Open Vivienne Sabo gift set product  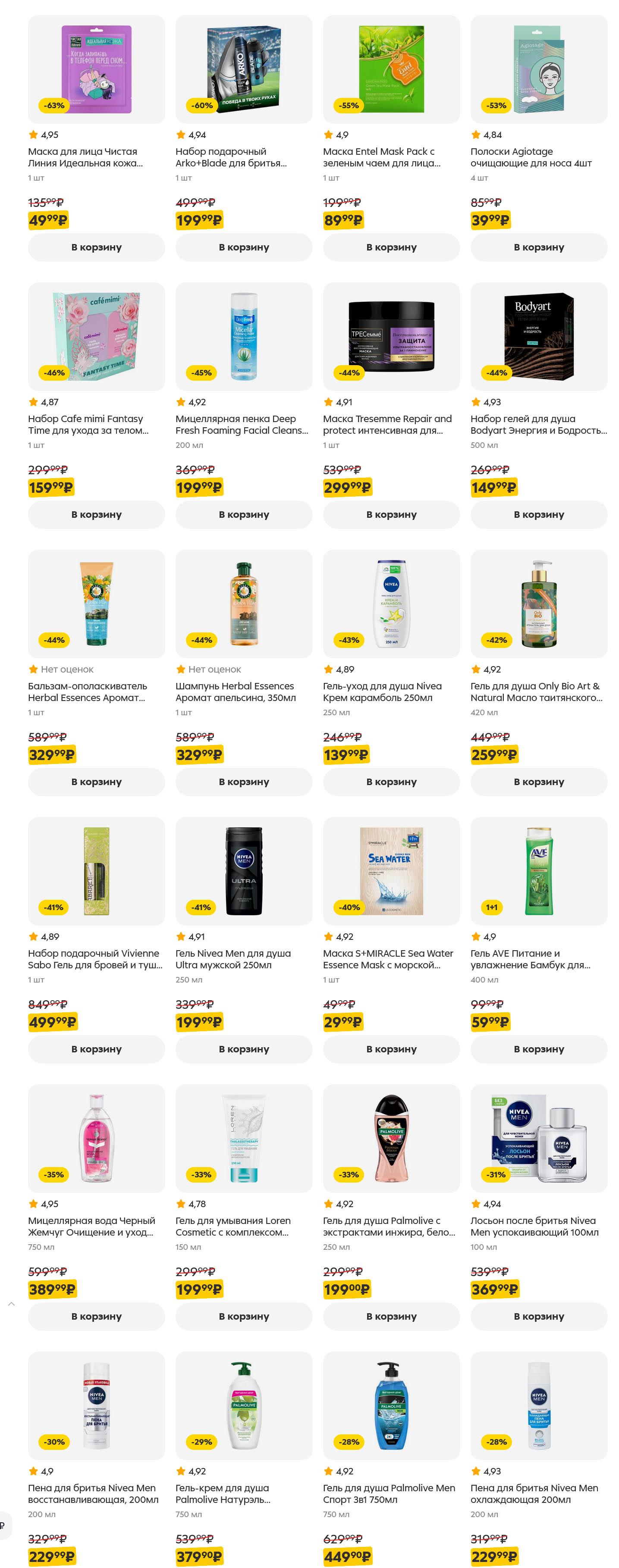click(x=96, y=871)
